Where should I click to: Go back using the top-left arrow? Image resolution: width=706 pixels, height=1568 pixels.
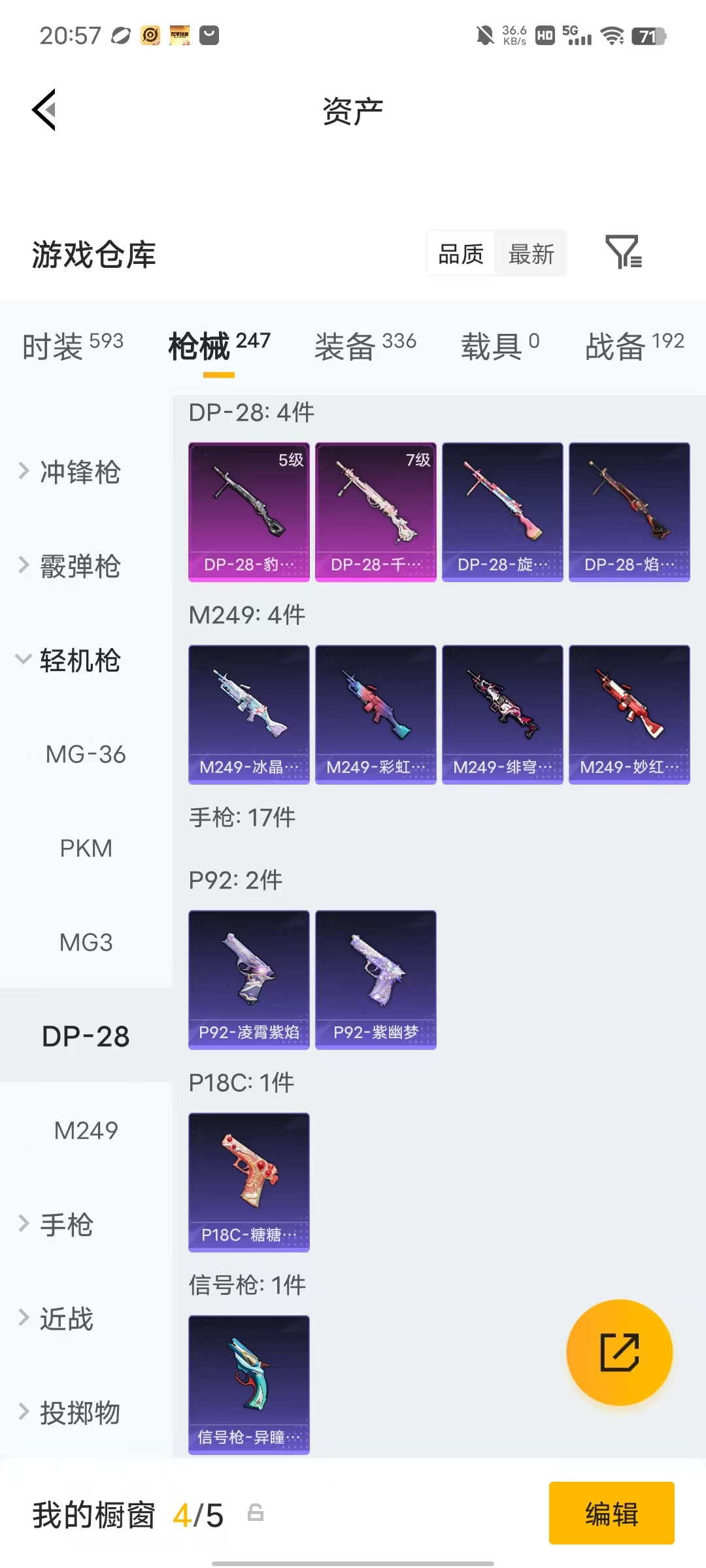44,110
